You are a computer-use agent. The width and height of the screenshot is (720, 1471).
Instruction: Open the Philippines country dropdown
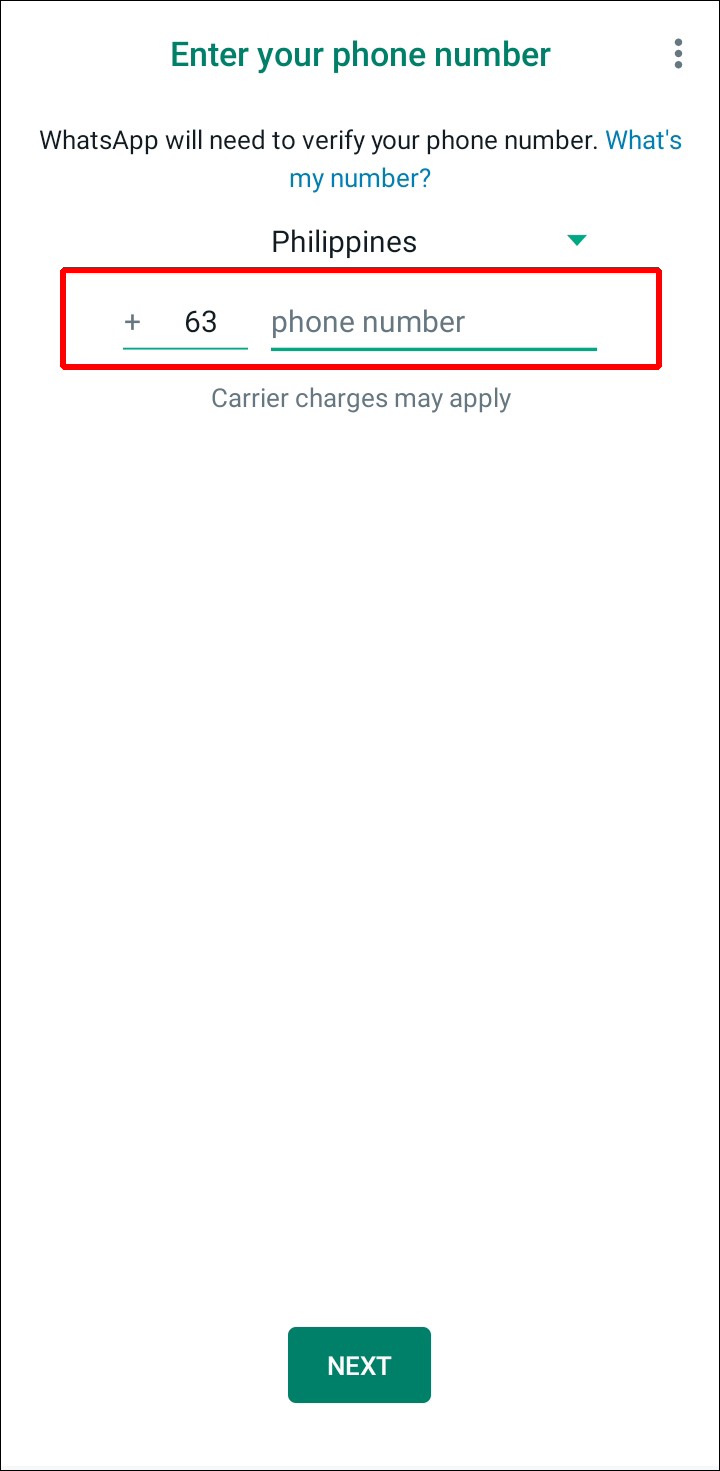tap(430, 242)
